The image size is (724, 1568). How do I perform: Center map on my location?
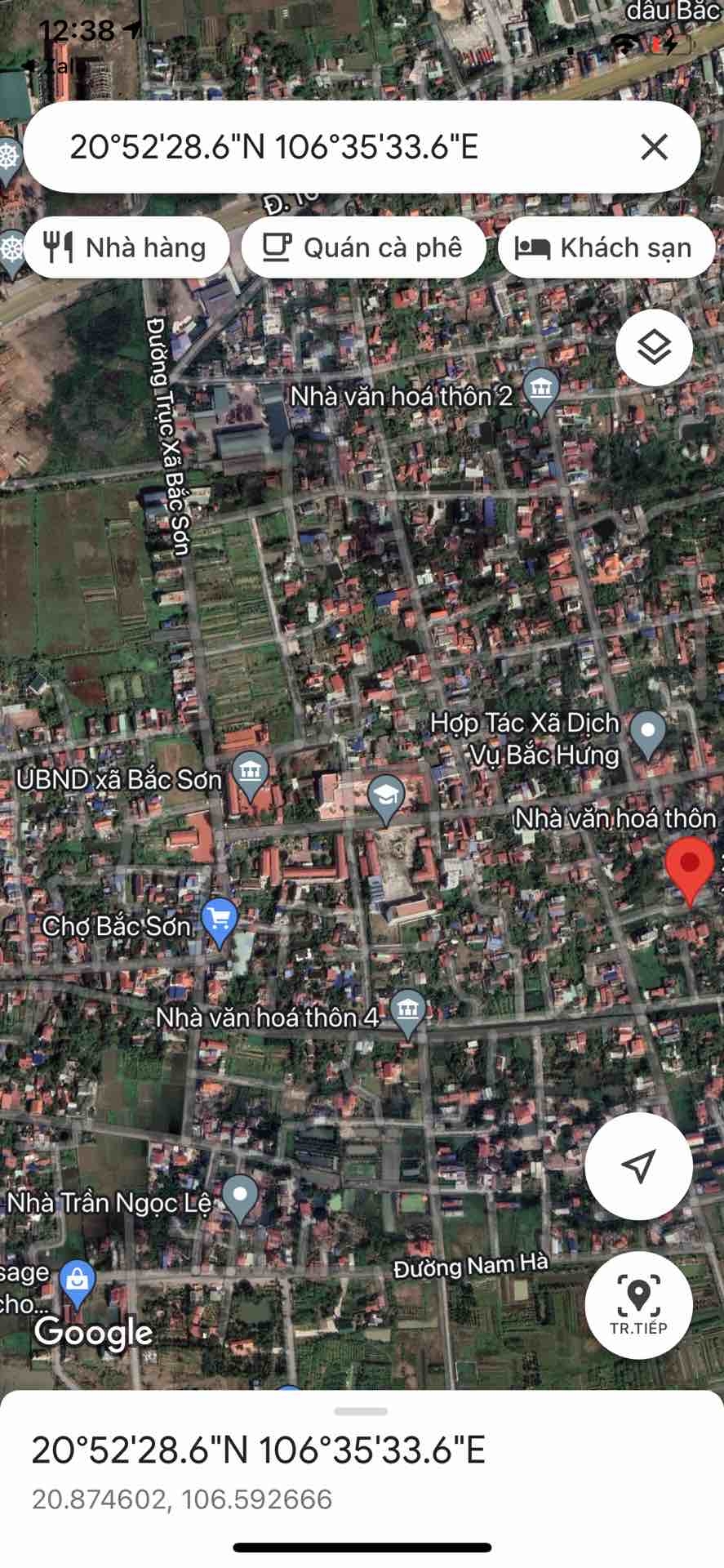click(x=638, y=1165)
